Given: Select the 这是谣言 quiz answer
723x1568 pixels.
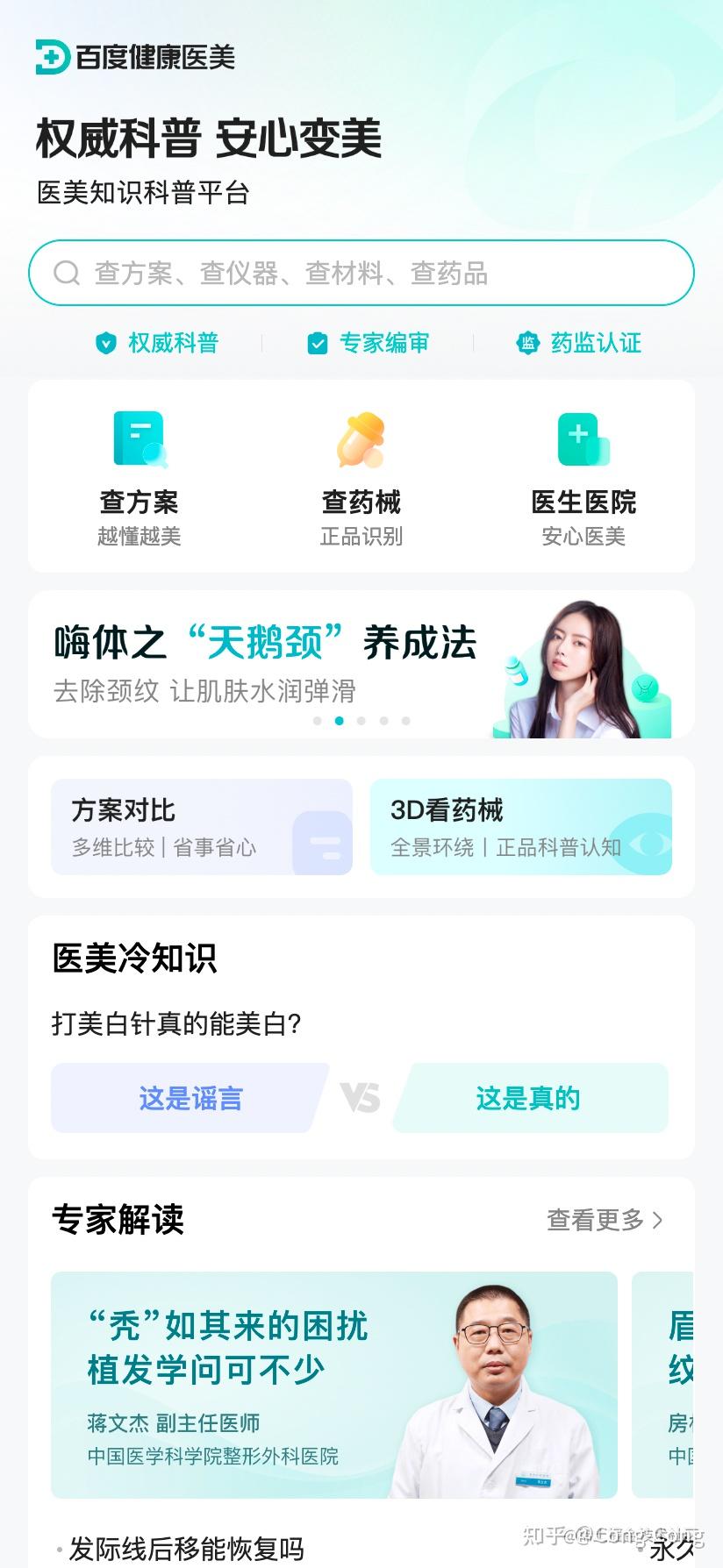Looking at the screenshot, I should point(190,1098).
